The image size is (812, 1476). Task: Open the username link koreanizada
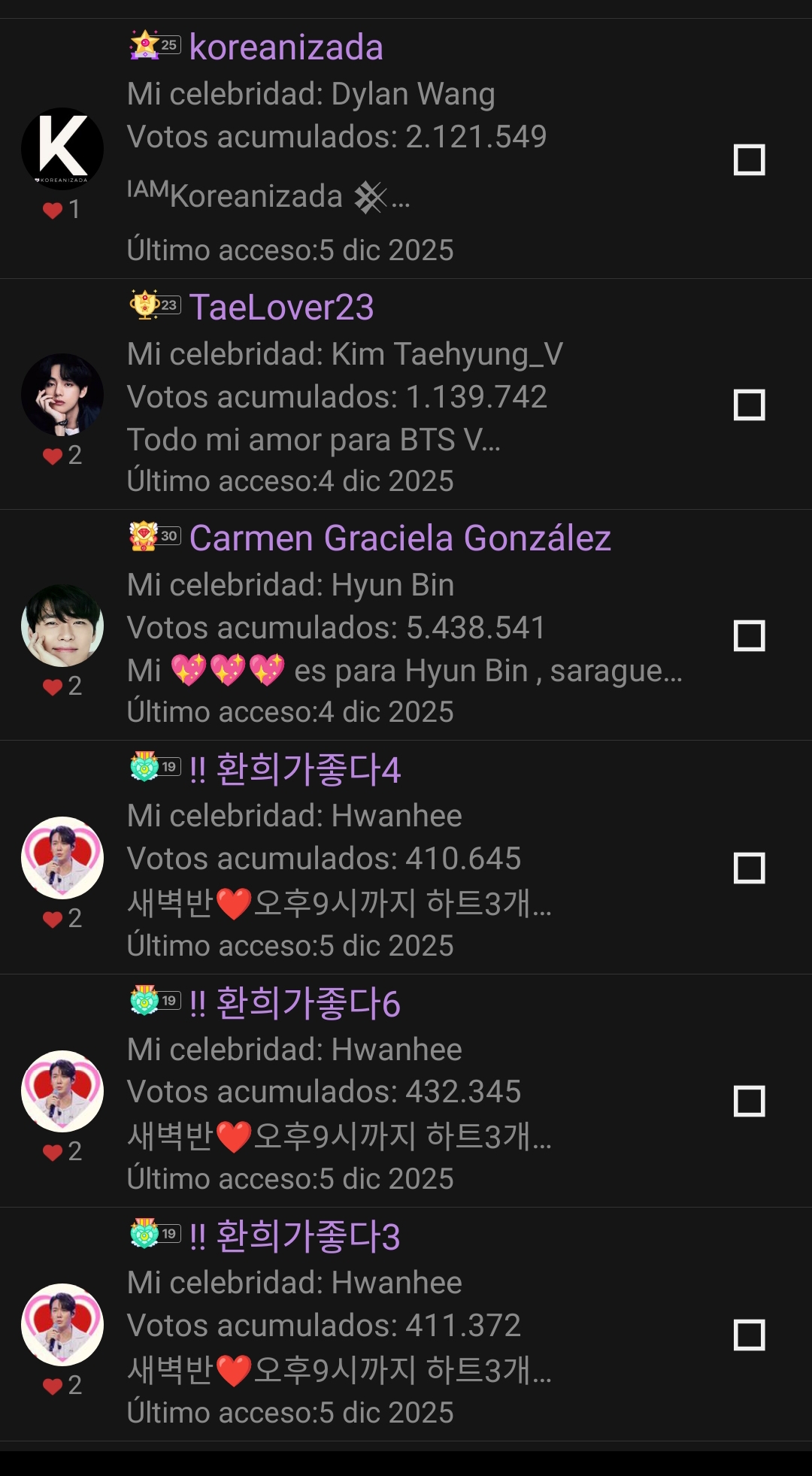[x=286, y=45]
